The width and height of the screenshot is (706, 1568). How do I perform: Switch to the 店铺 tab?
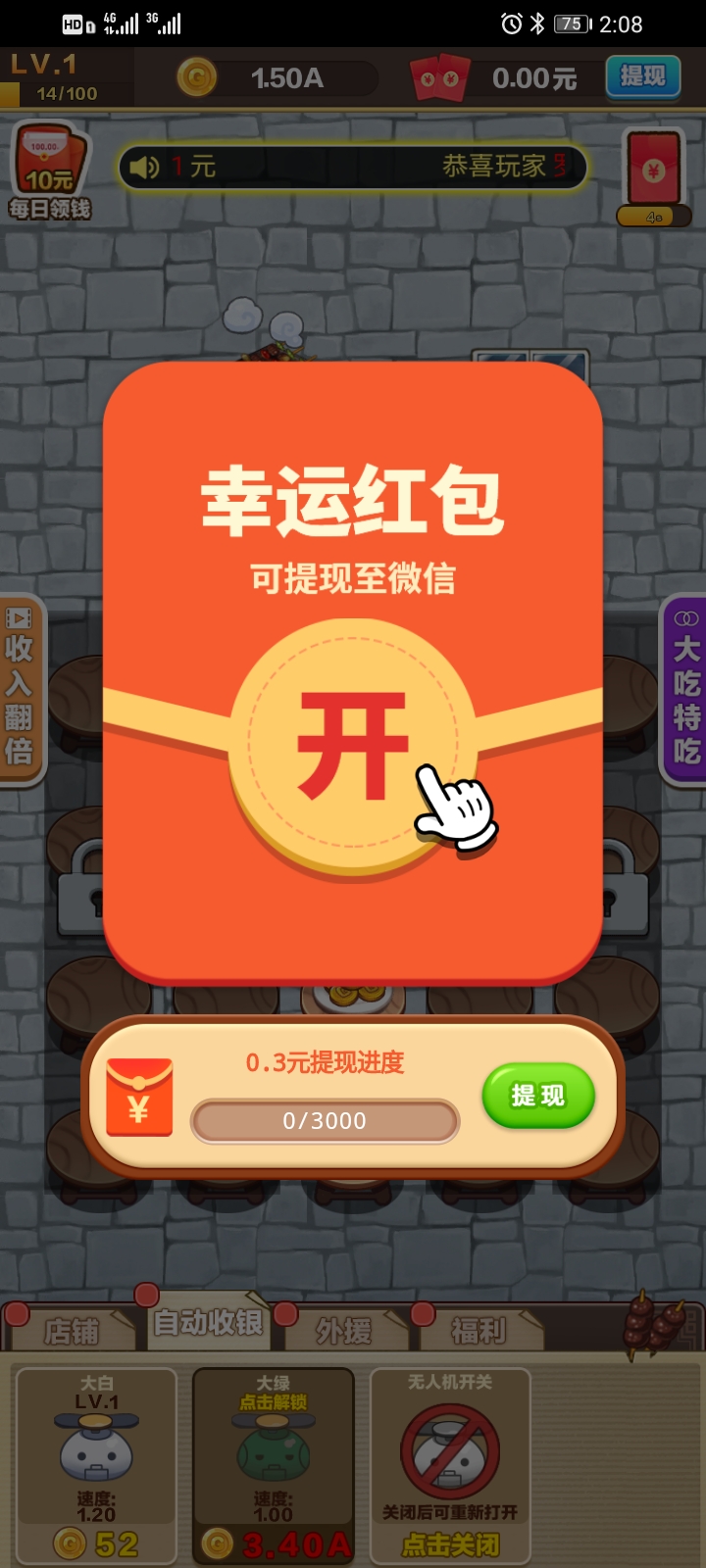(x=71, y=1330)
